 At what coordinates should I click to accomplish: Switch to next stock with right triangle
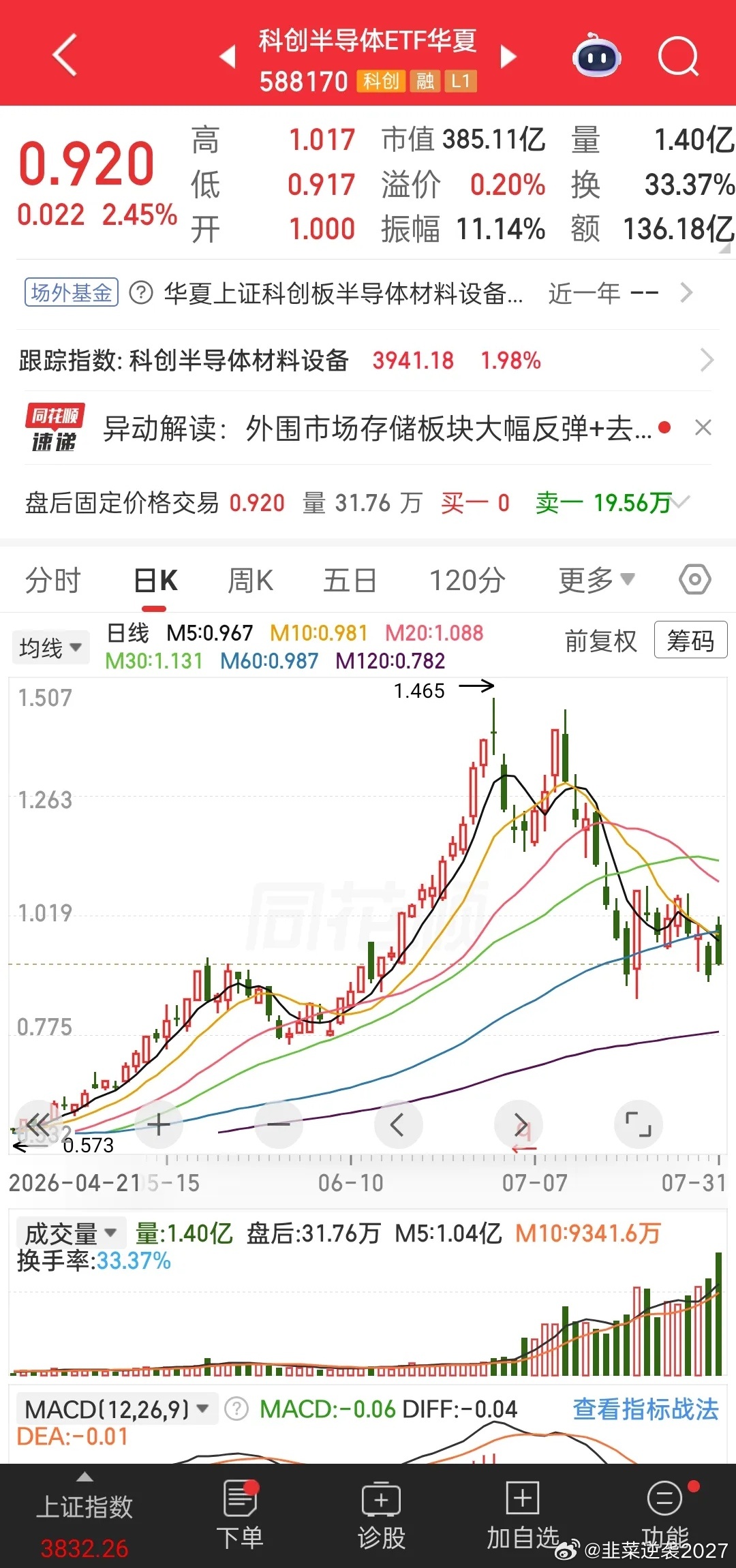coord(508,57)
